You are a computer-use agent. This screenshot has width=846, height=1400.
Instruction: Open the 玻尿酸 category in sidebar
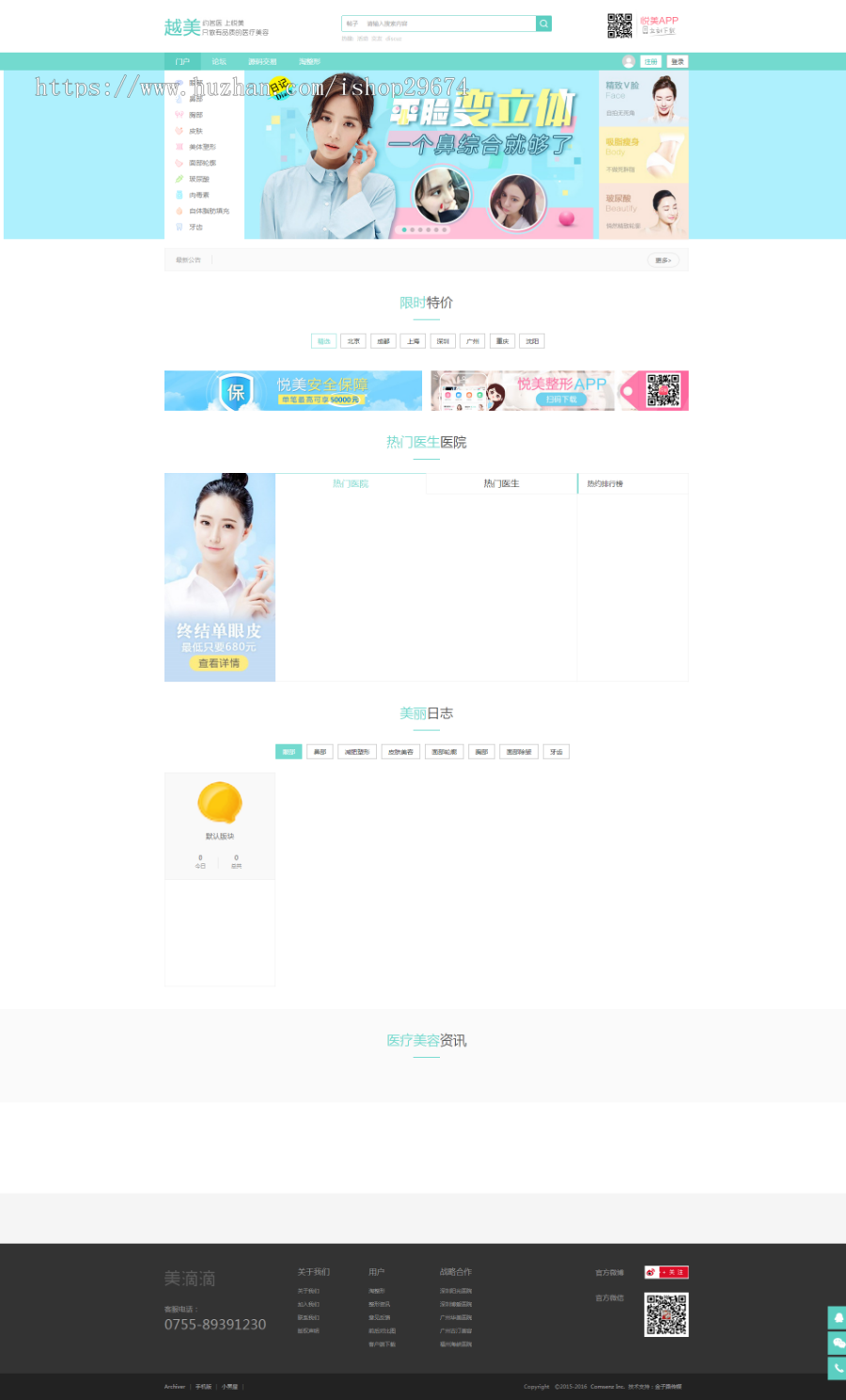[198, 179]
